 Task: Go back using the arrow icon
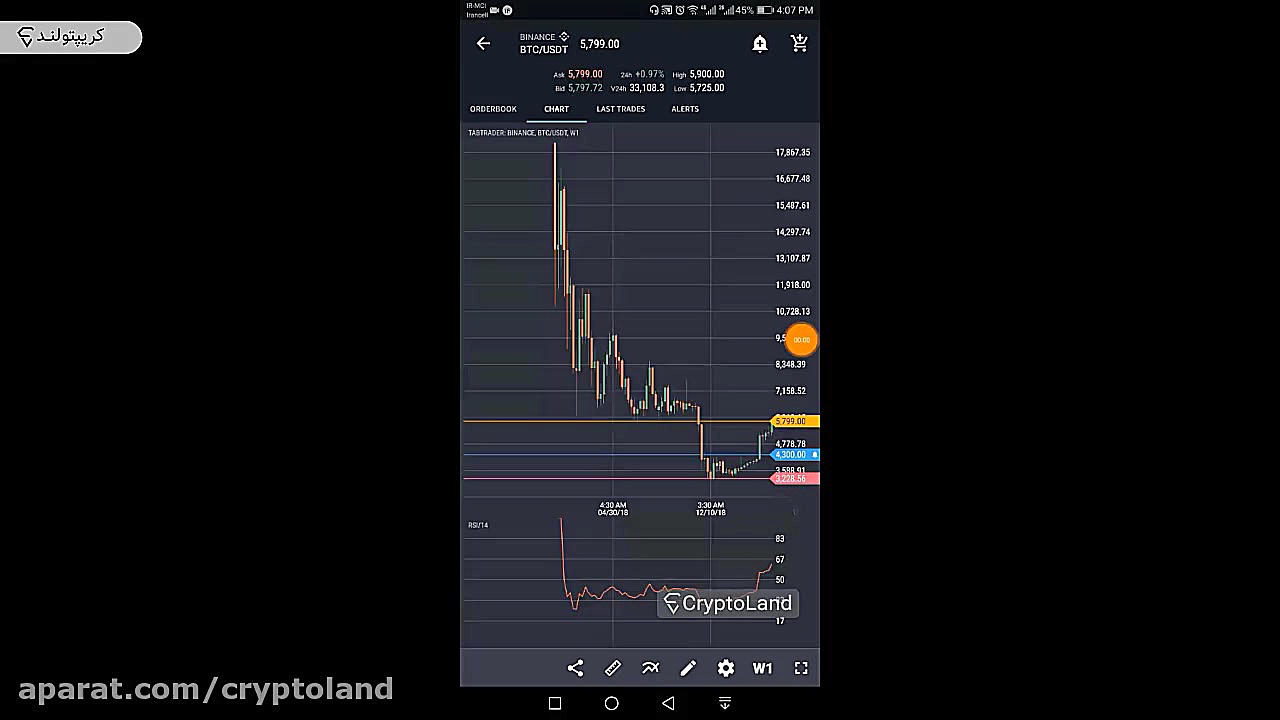pyautogui.click(x=483, y=43)
